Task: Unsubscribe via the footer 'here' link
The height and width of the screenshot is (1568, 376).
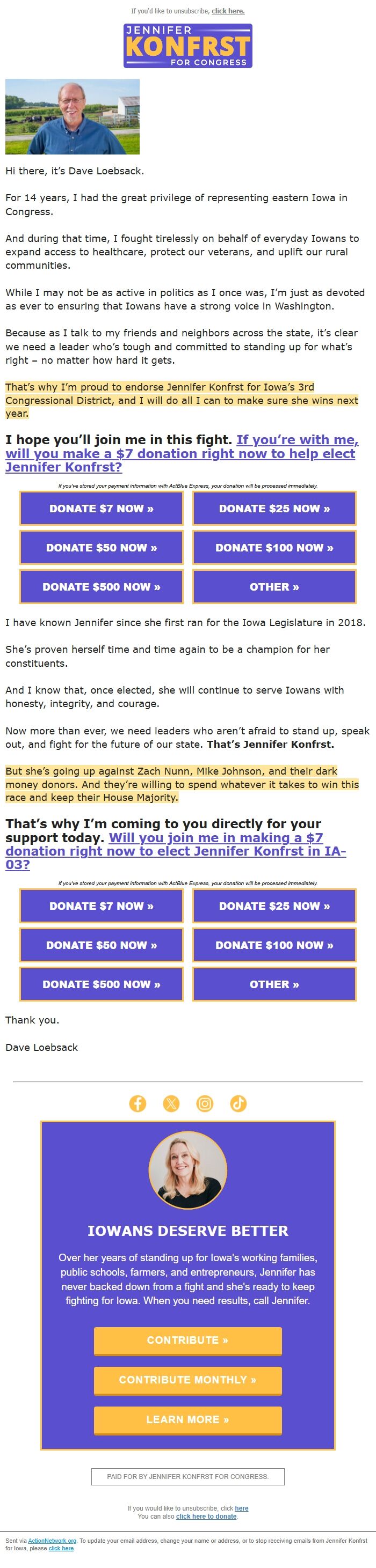Action: coord(241,1508)
